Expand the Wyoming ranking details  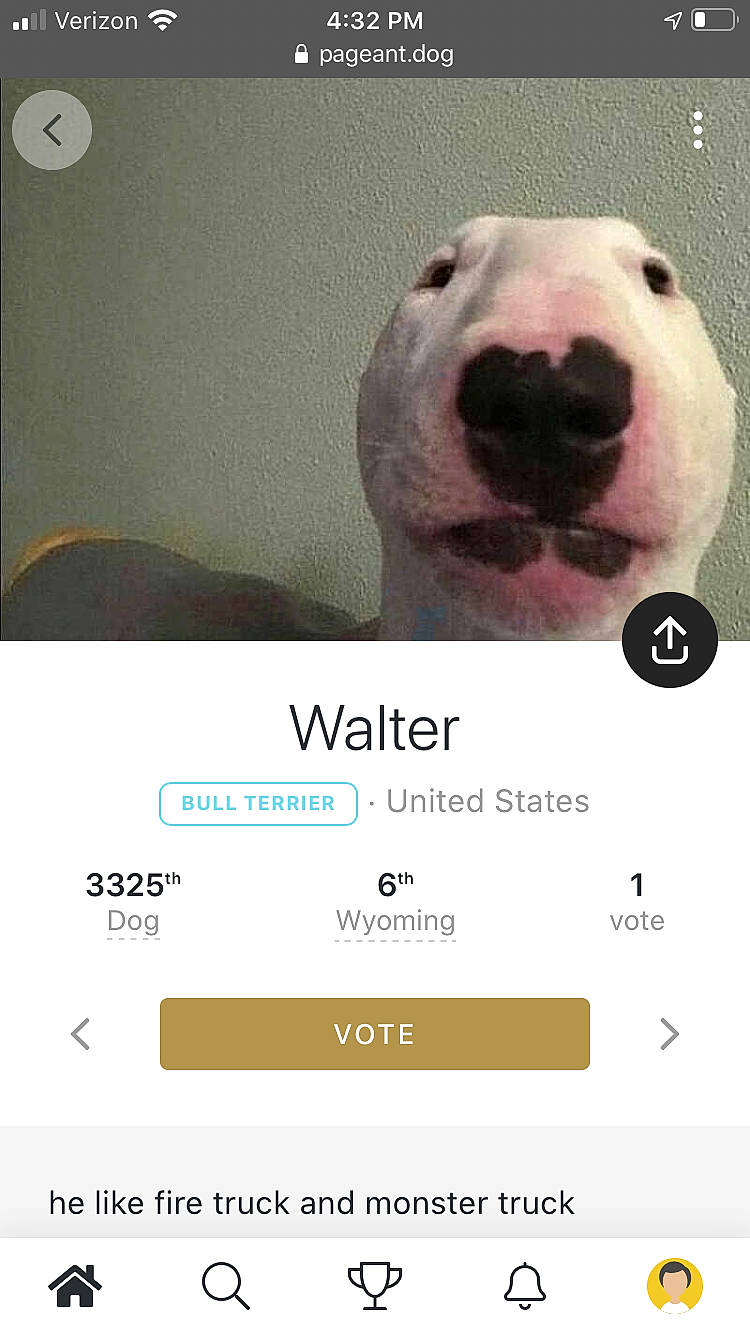395,920
